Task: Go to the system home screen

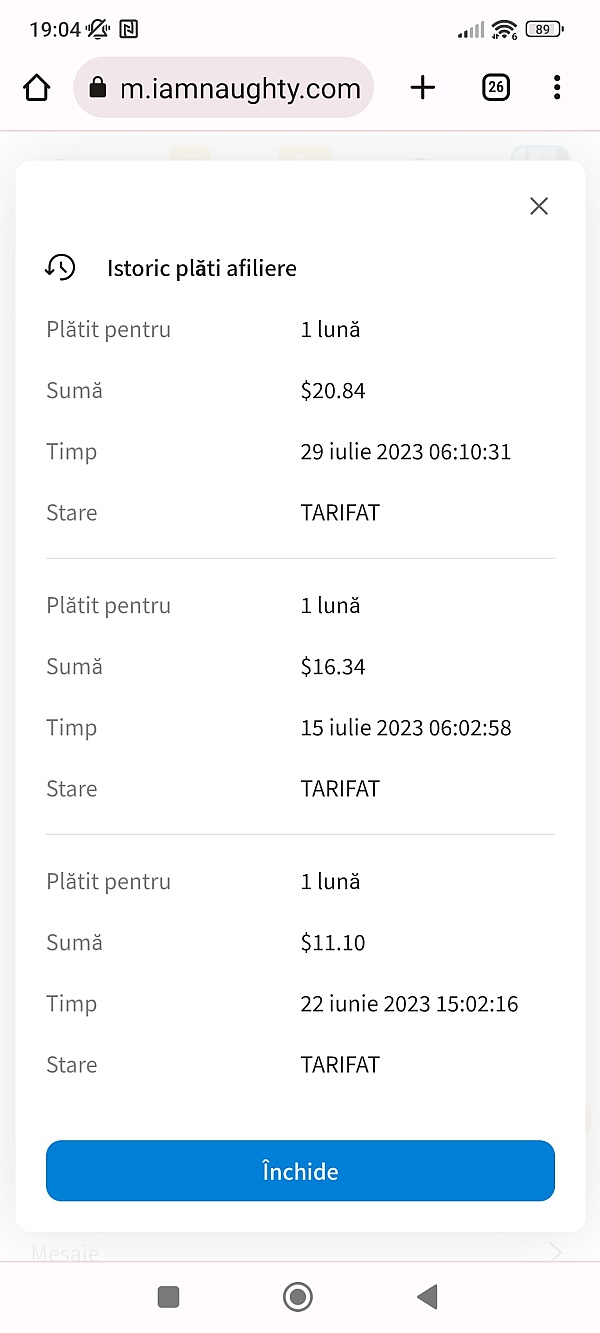Action: click(298, 1297)
